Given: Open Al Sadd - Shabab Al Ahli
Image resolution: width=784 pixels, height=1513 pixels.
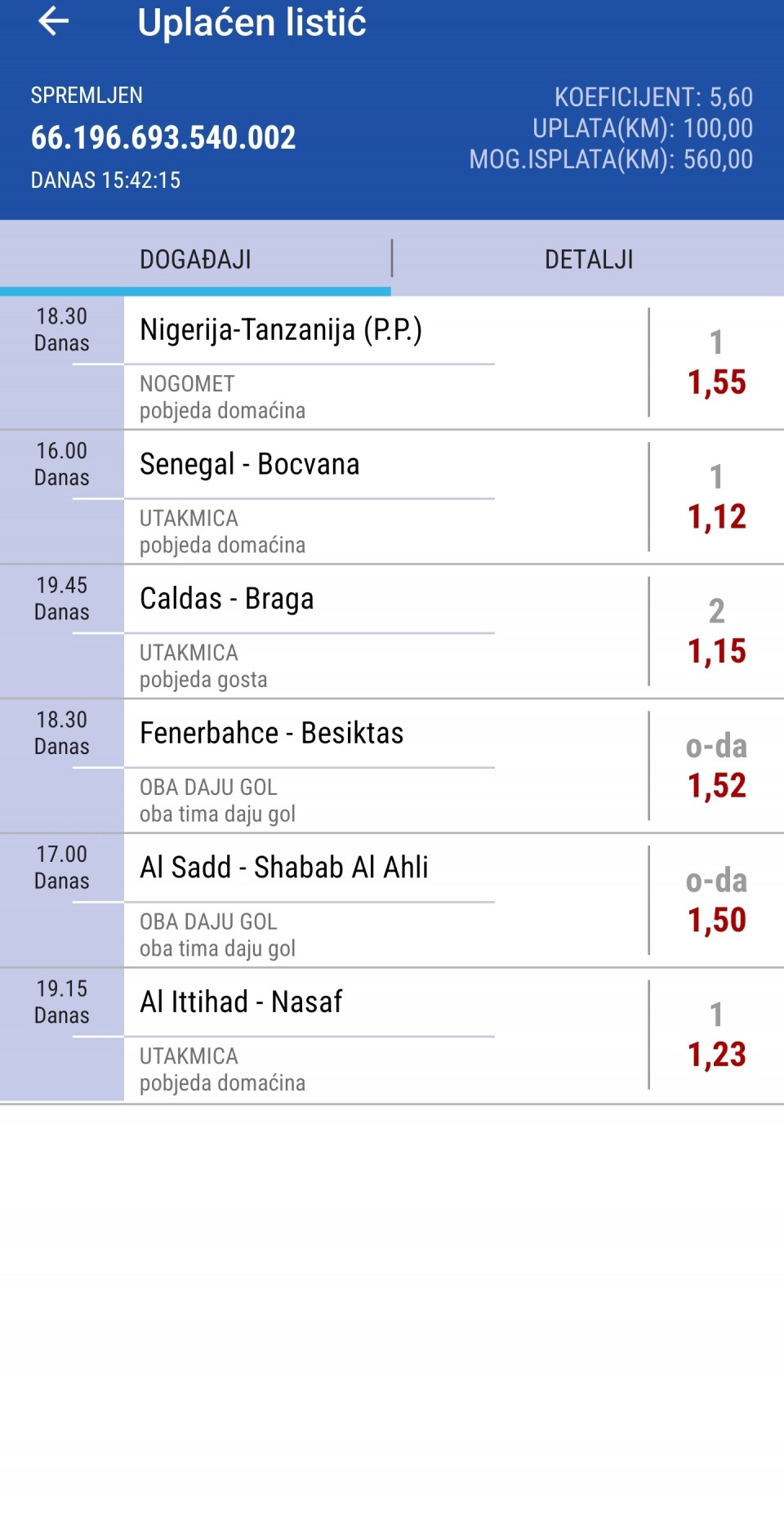Looking at the screenshot, I should pyautogui.click(x=284, y=868).
